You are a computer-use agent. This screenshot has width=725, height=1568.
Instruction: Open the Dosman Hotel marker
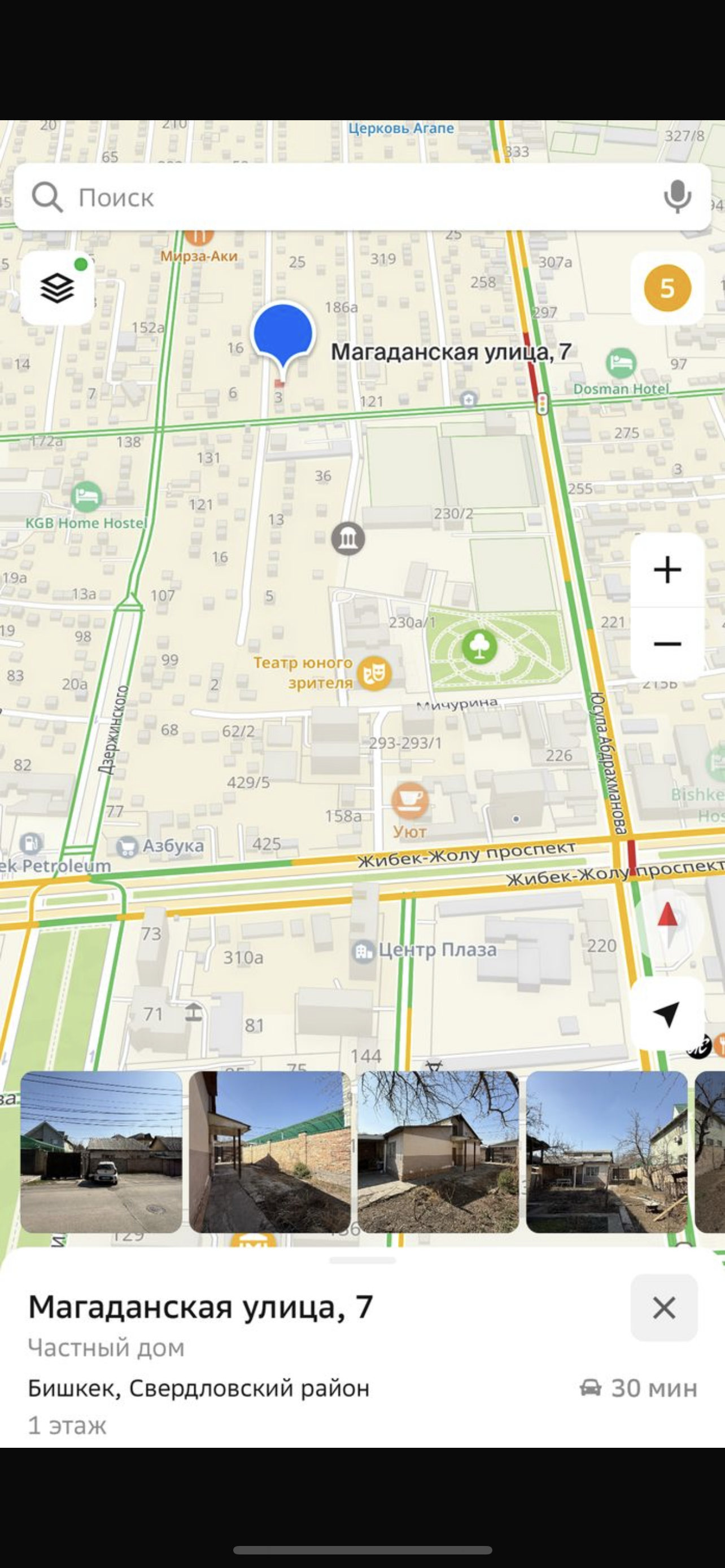point(621,364)
